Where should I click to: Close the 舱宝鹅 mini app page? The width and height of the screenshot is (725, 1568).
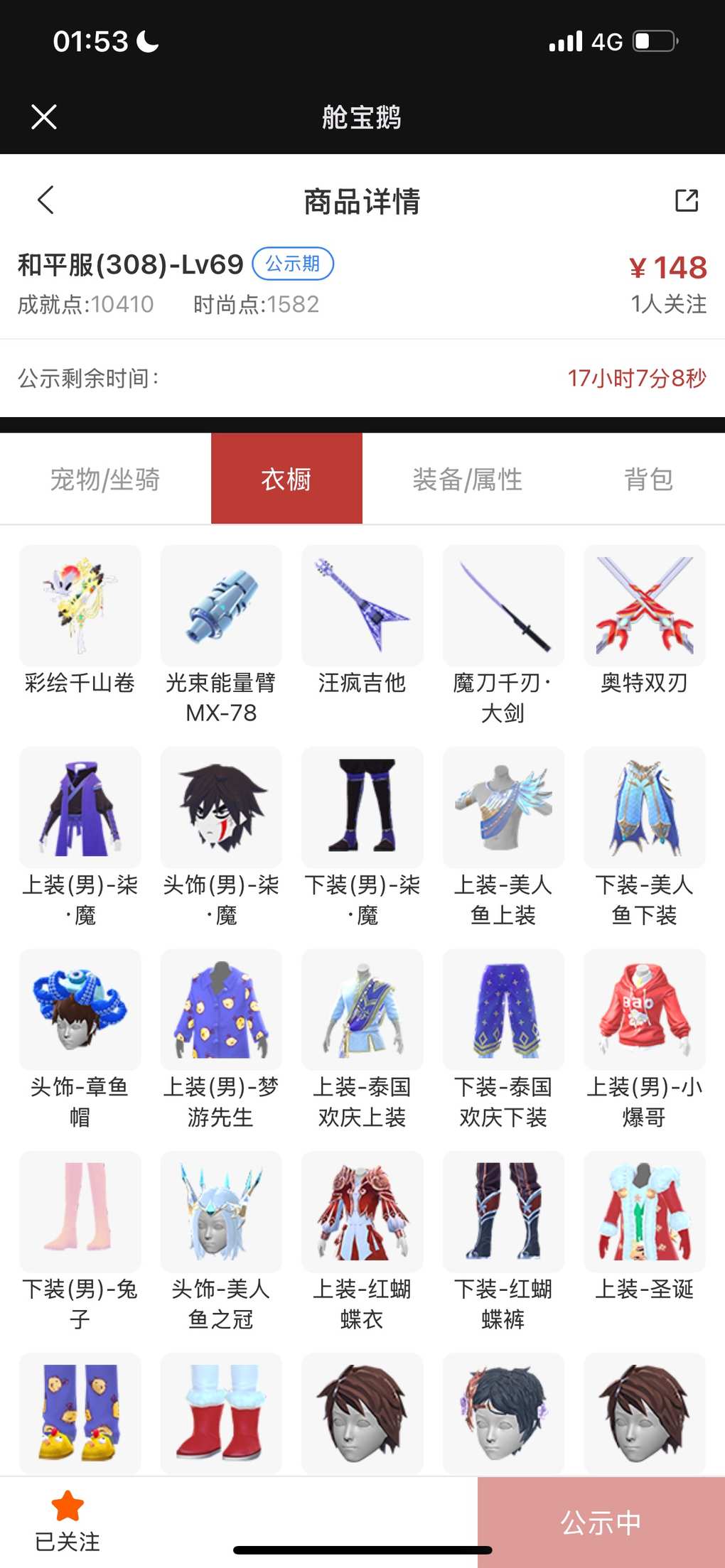click(44, 117)
